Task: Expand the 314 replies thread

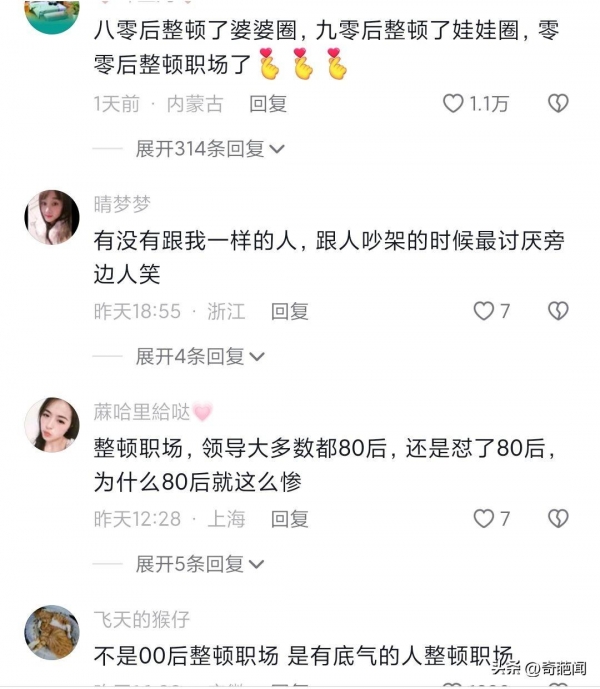Action: pos(210,149)
